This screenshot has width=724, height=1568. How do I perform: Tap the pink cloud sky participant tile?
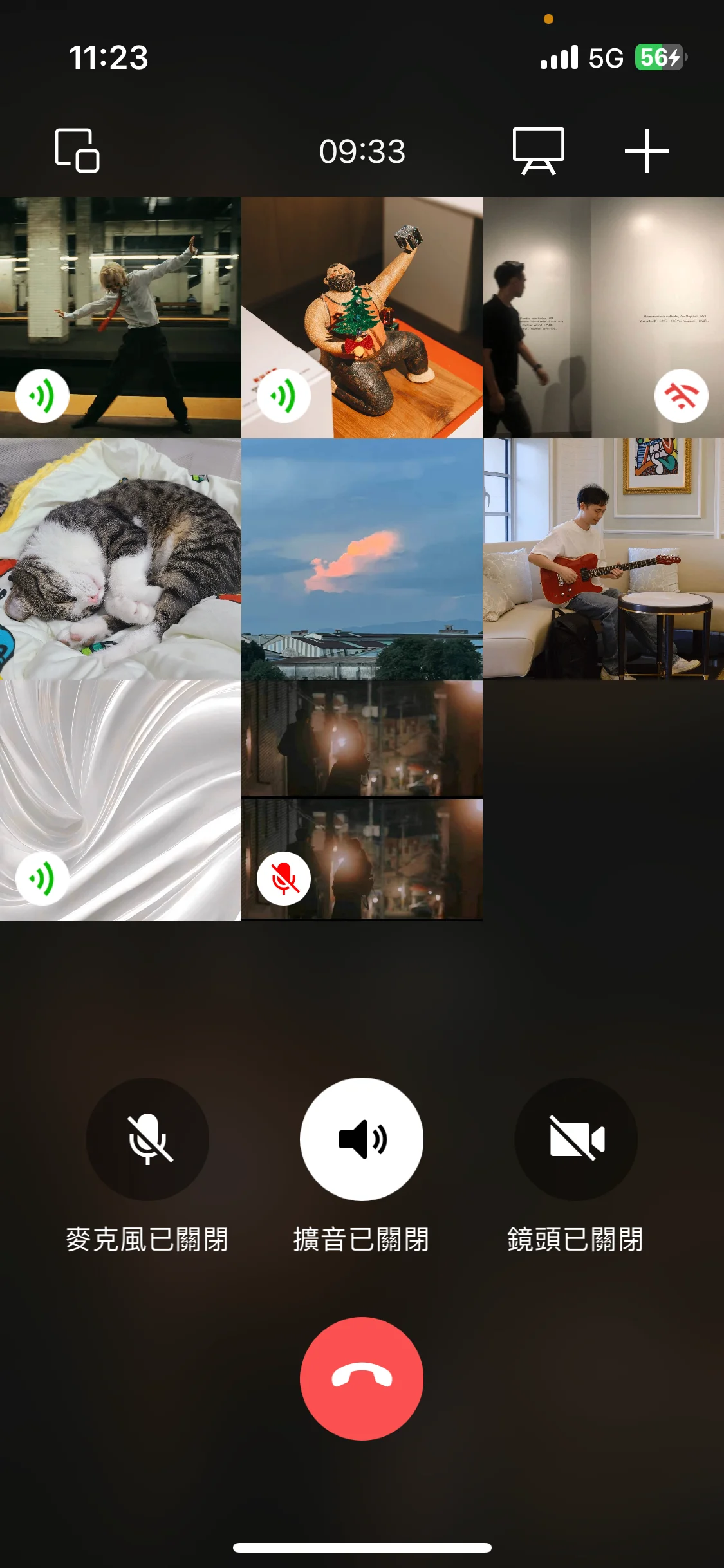362,559
